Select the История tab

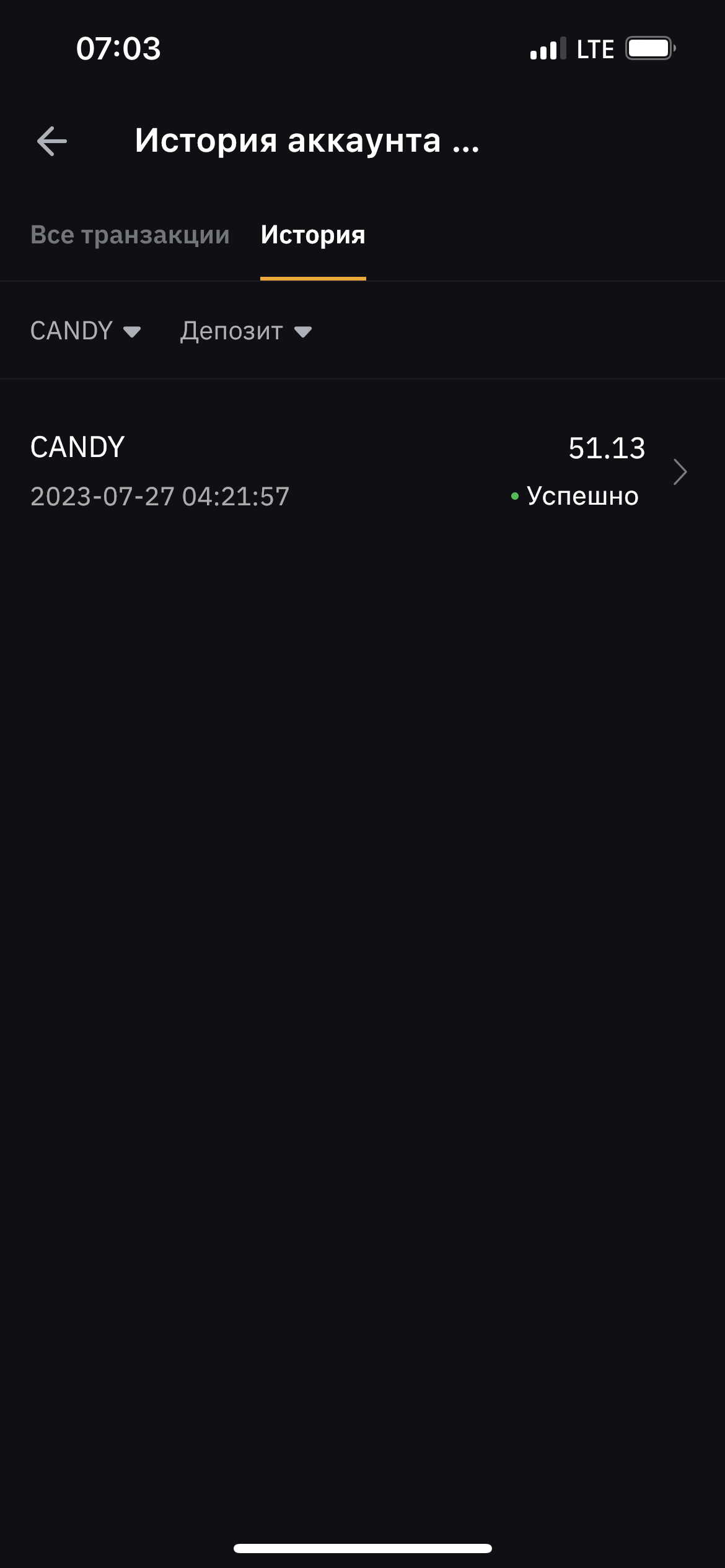pos(313,235)
